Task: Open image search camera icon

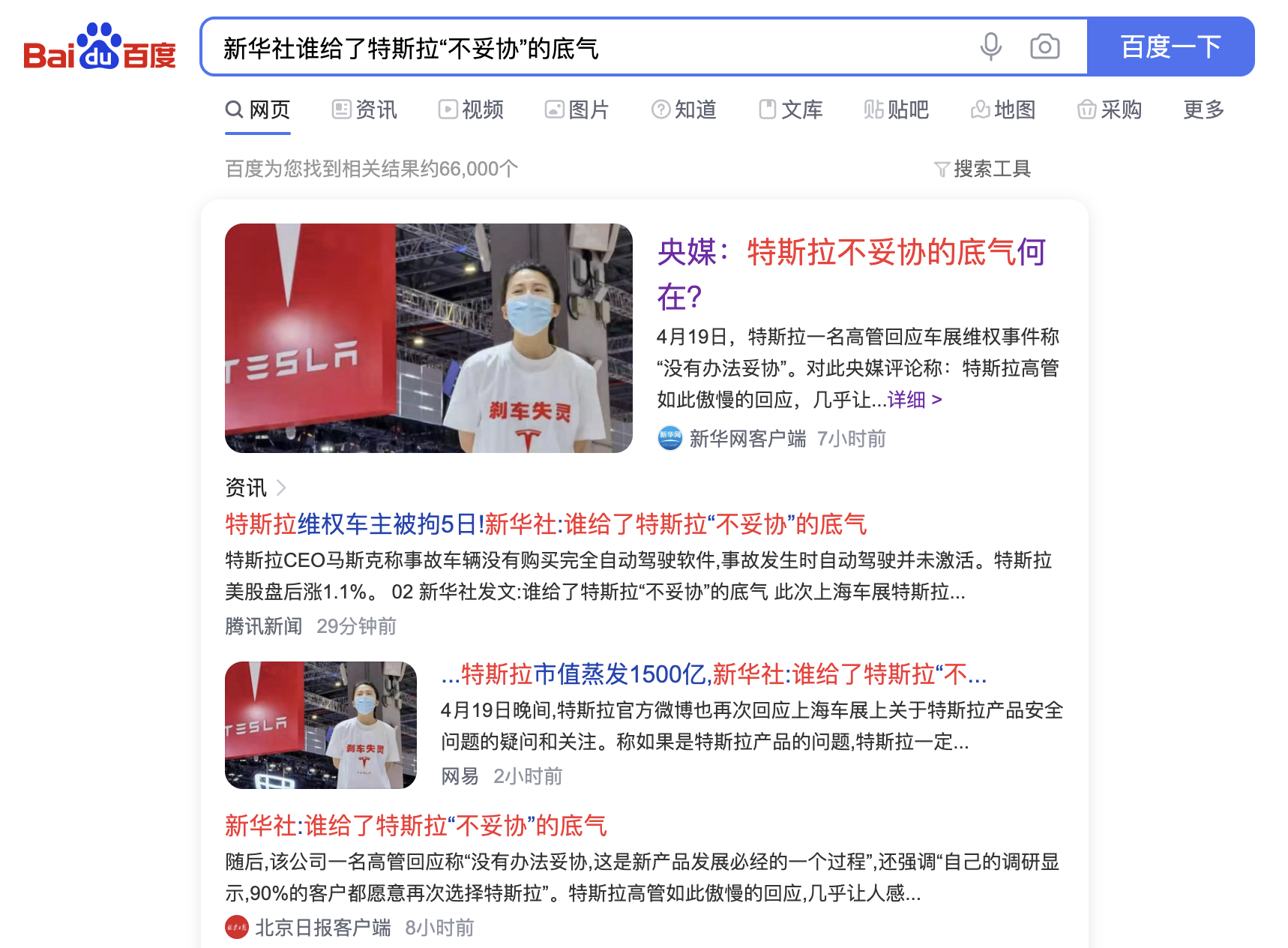Action: click(x=1044, y=46)
